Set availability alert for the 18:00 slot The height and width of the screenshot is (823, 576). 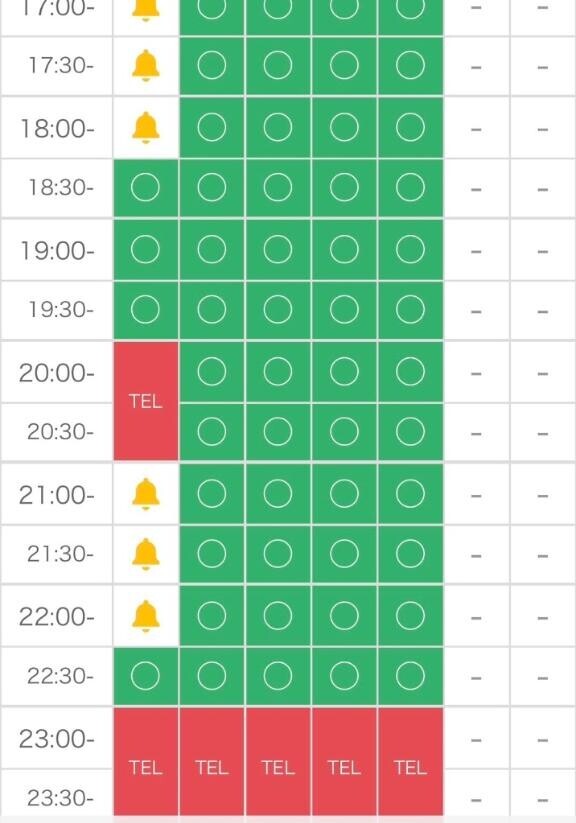coord(145,128)
